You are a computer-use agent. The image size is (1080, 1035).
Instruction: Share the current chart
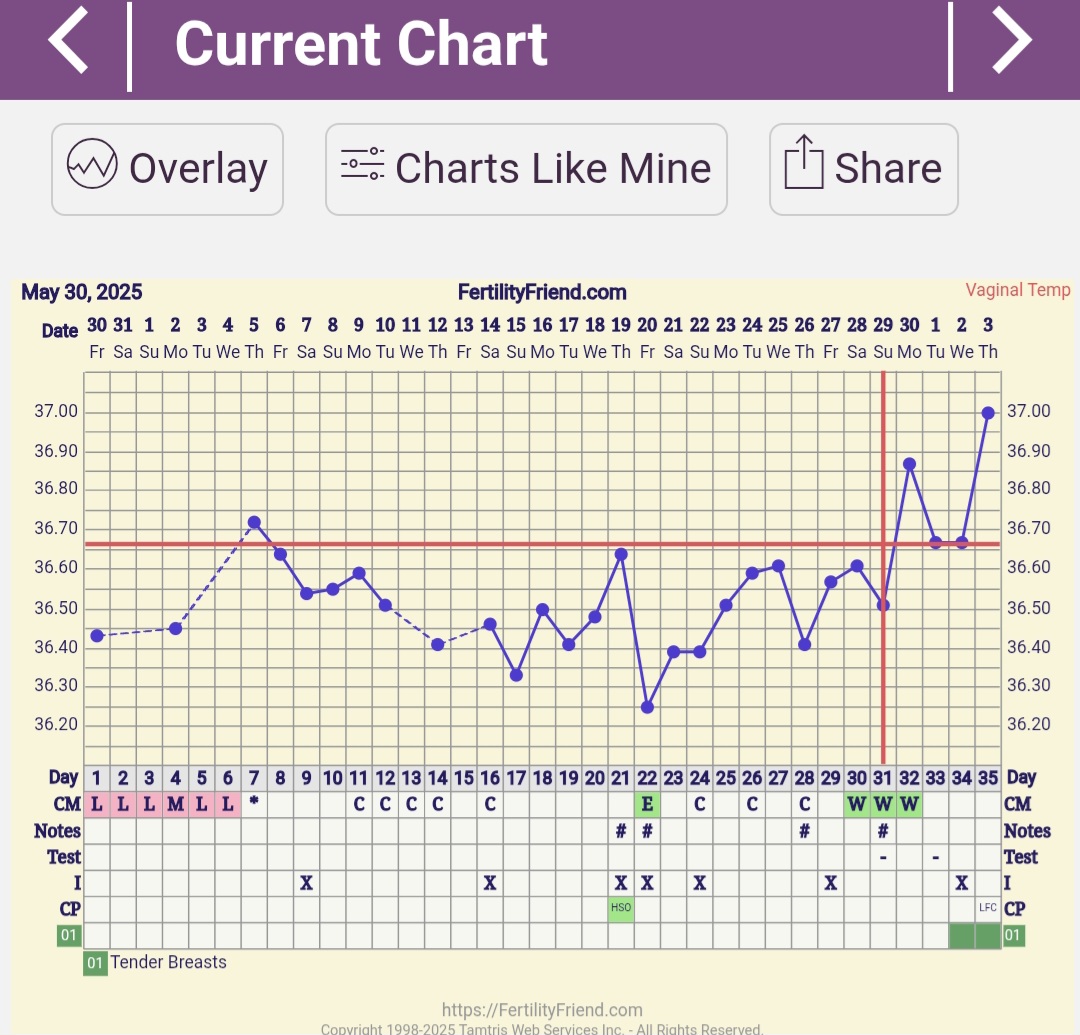tap(863, 169)
